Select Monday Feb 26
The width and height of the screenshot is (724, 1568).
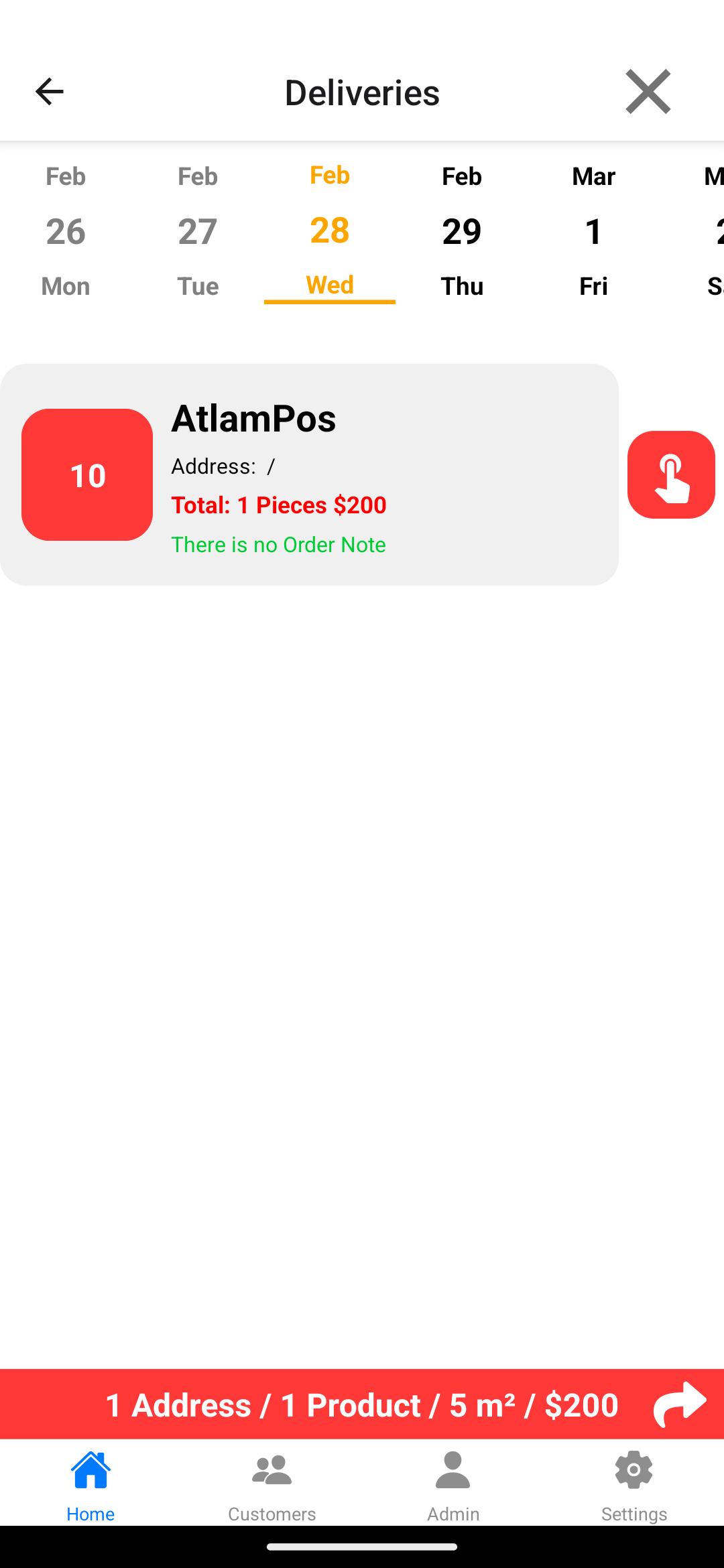coord(66,231)
